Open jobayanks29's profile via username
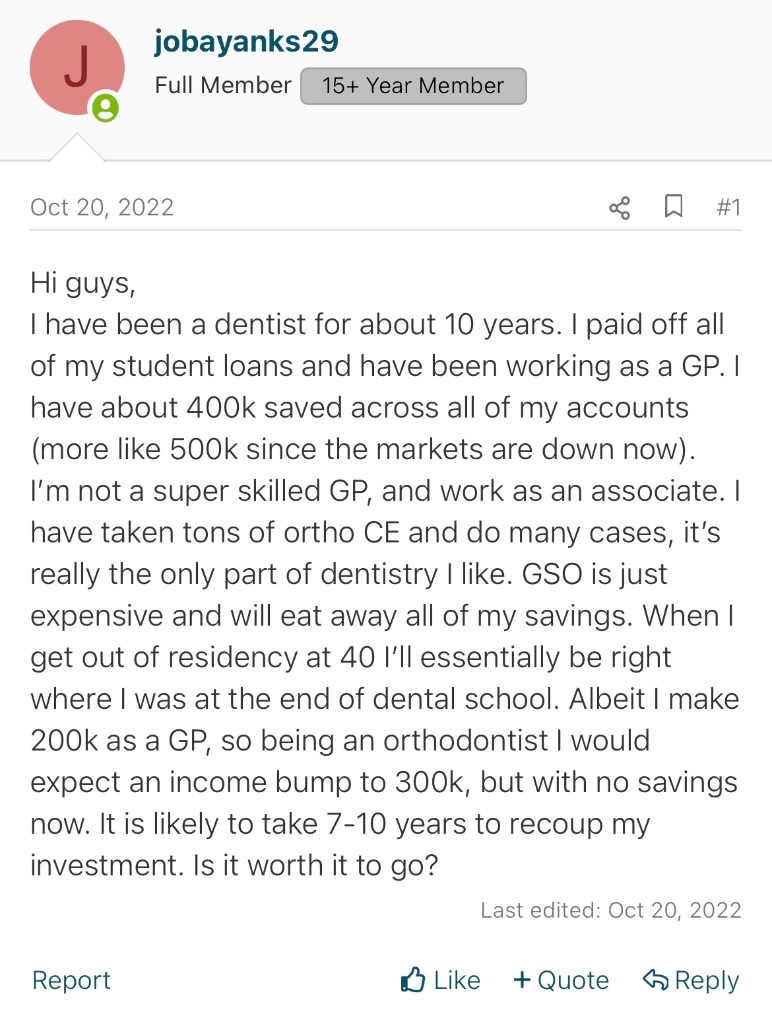 (246, 42)
